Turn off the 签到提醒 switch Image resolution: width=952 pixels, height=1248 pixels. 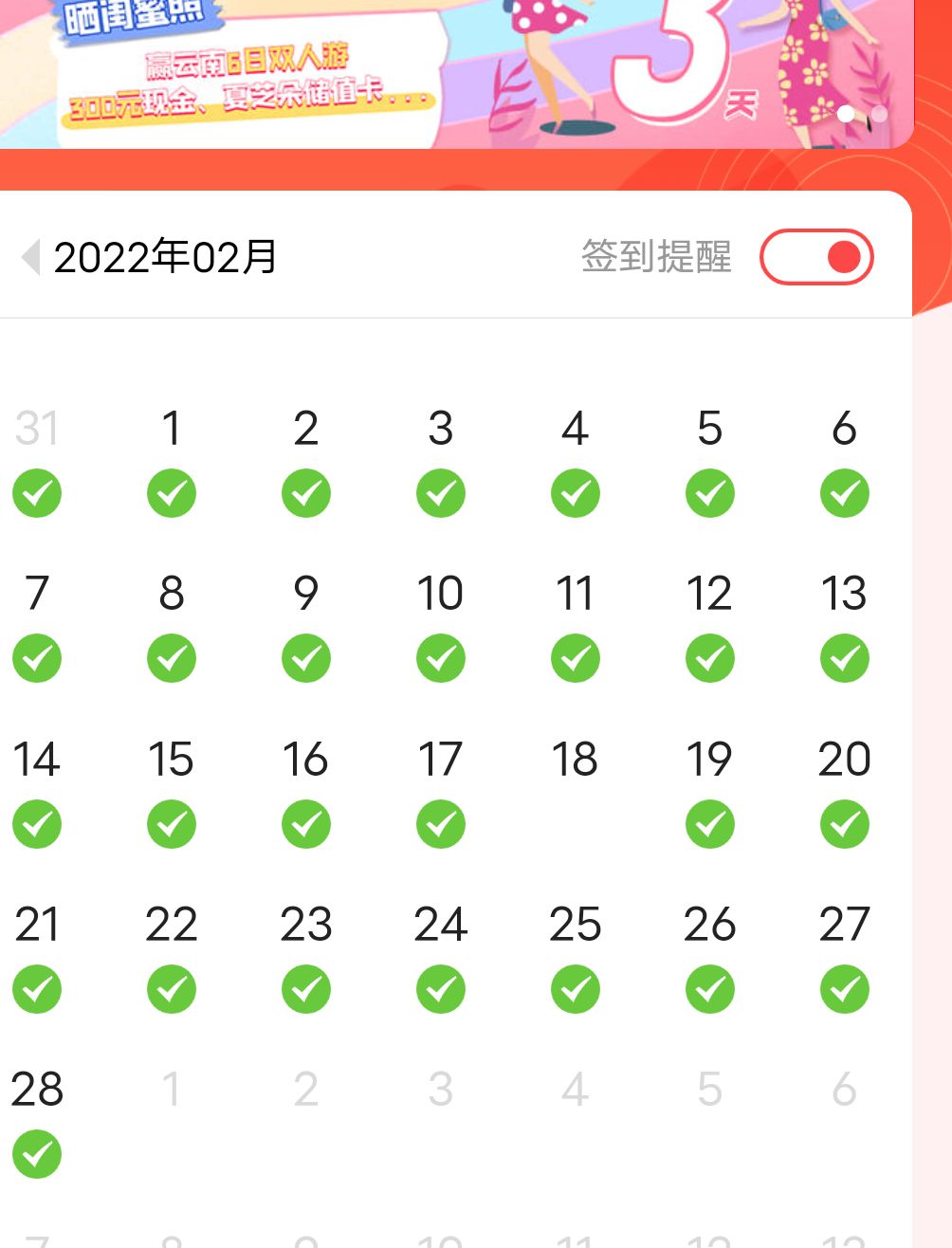point(815,257)
